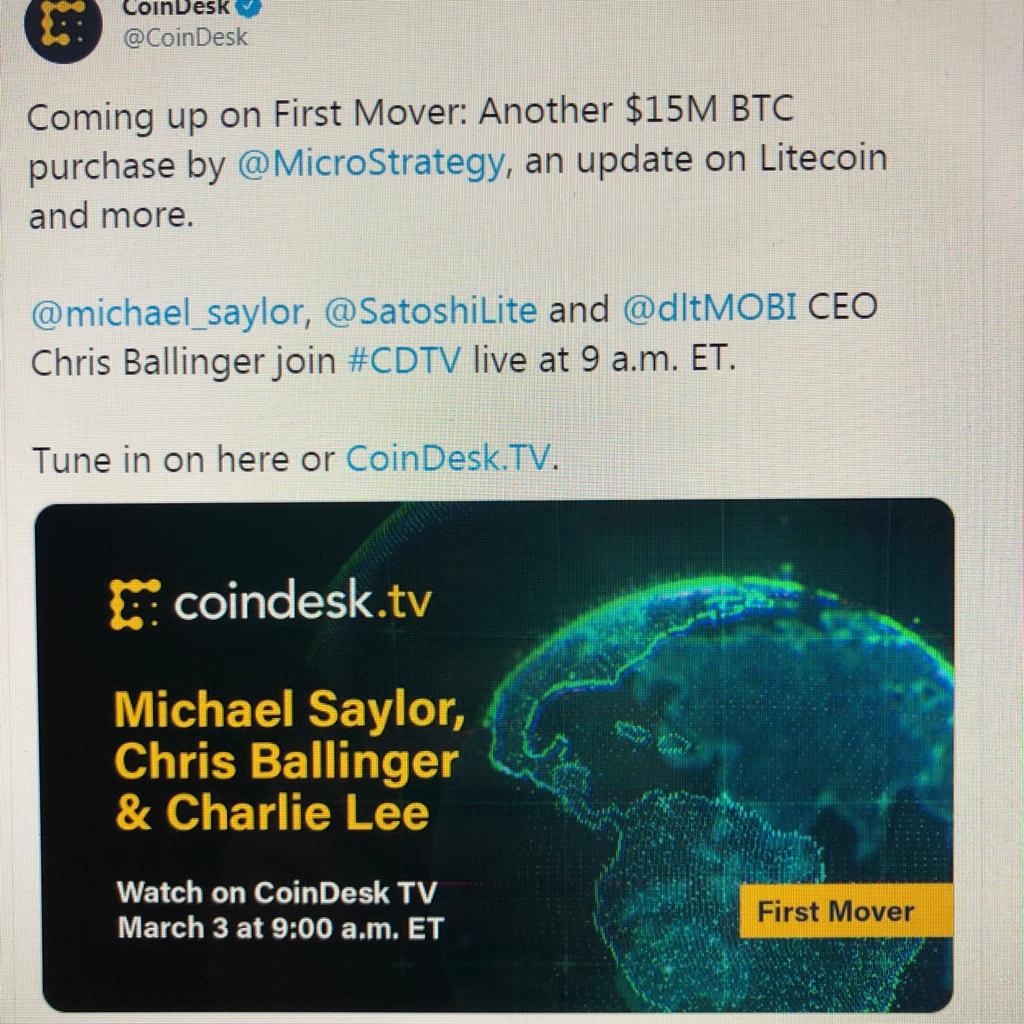This screenshot has height=1024, width=1024.
Task: Tap the @dltMOBI mention
Action: point(709,309)
